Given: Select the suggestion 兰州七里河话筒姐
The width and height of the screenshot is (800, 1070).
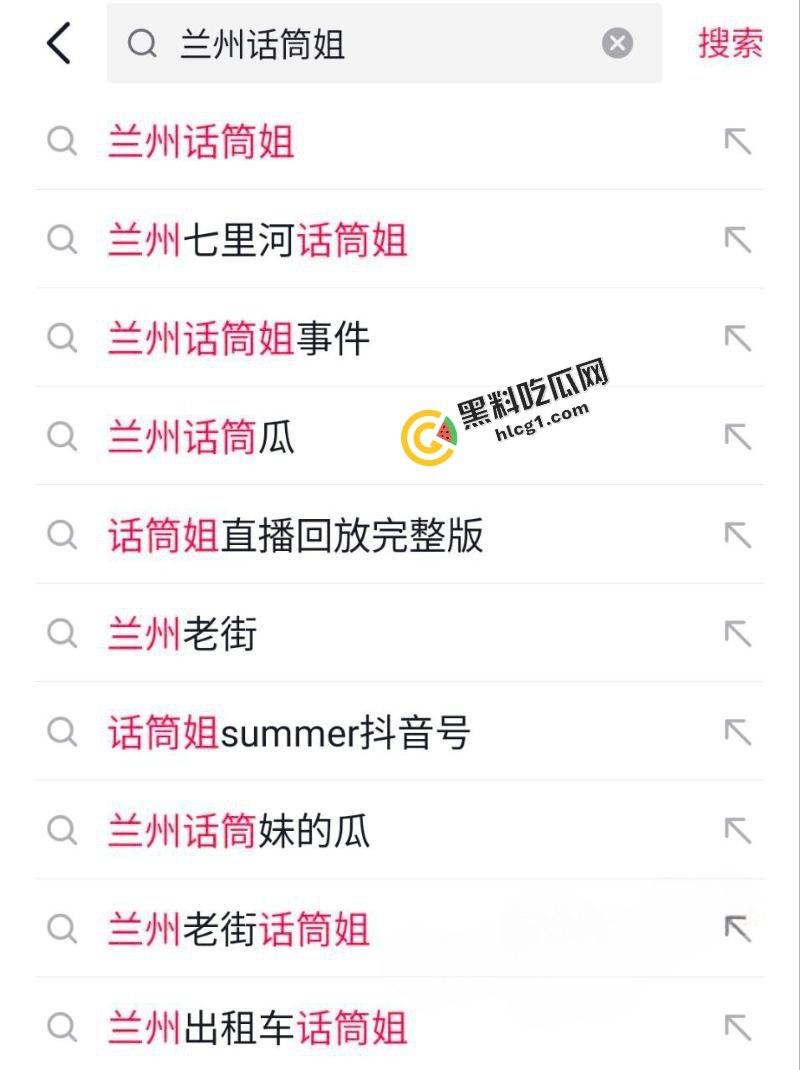Looking at the screenshot, I should click(255, 240).
